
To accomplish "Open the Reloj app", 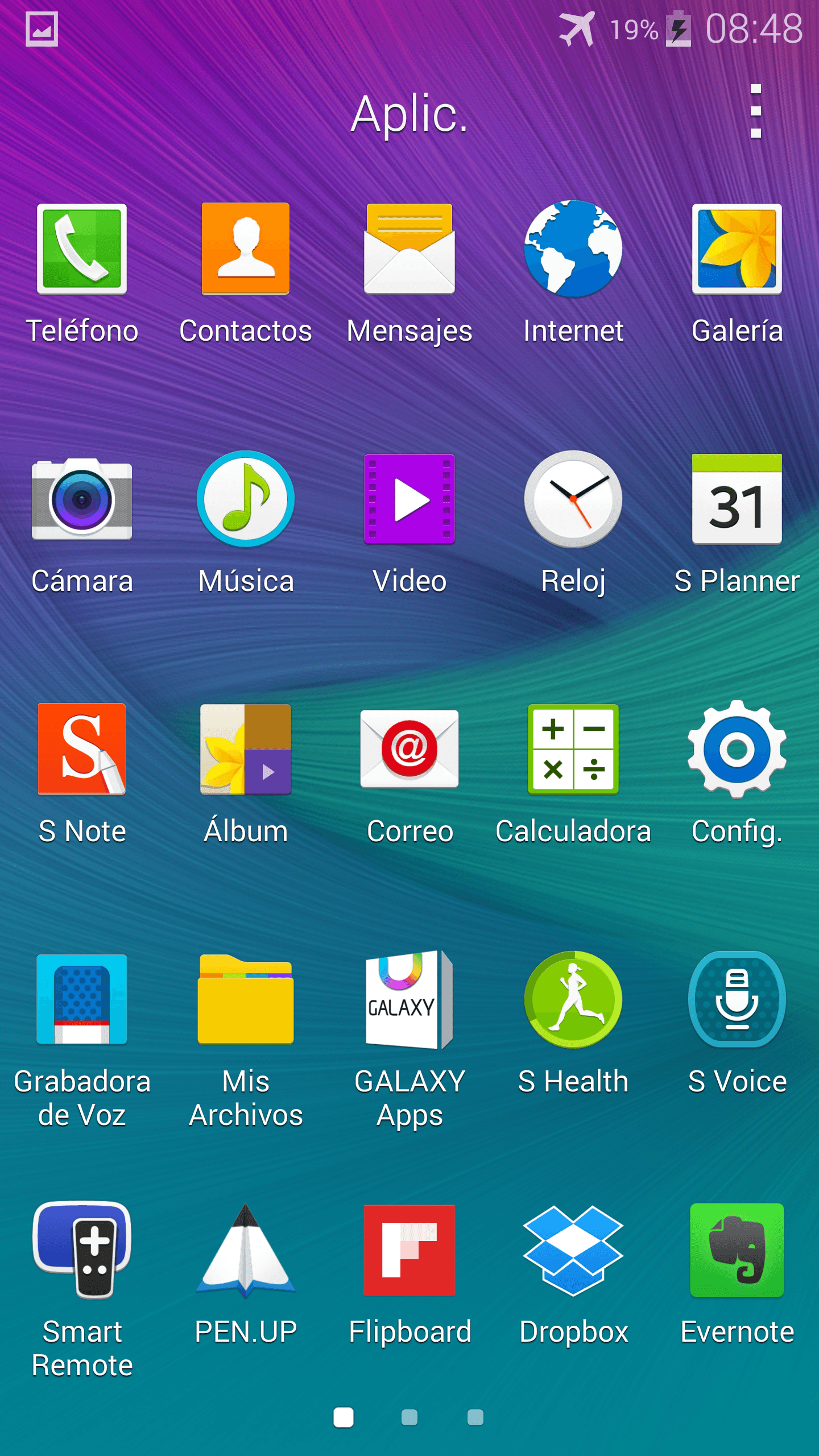I will (573, 499).
